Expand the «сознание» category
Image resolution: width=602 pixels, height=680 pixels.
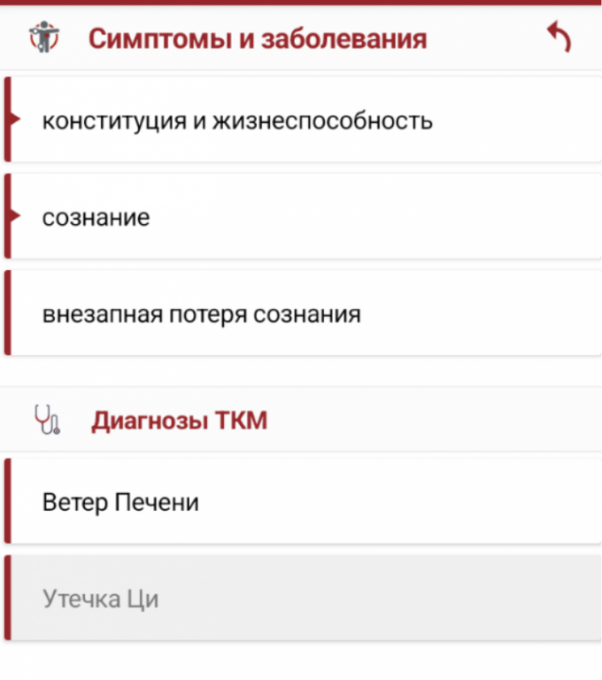(x=96, y=218)
